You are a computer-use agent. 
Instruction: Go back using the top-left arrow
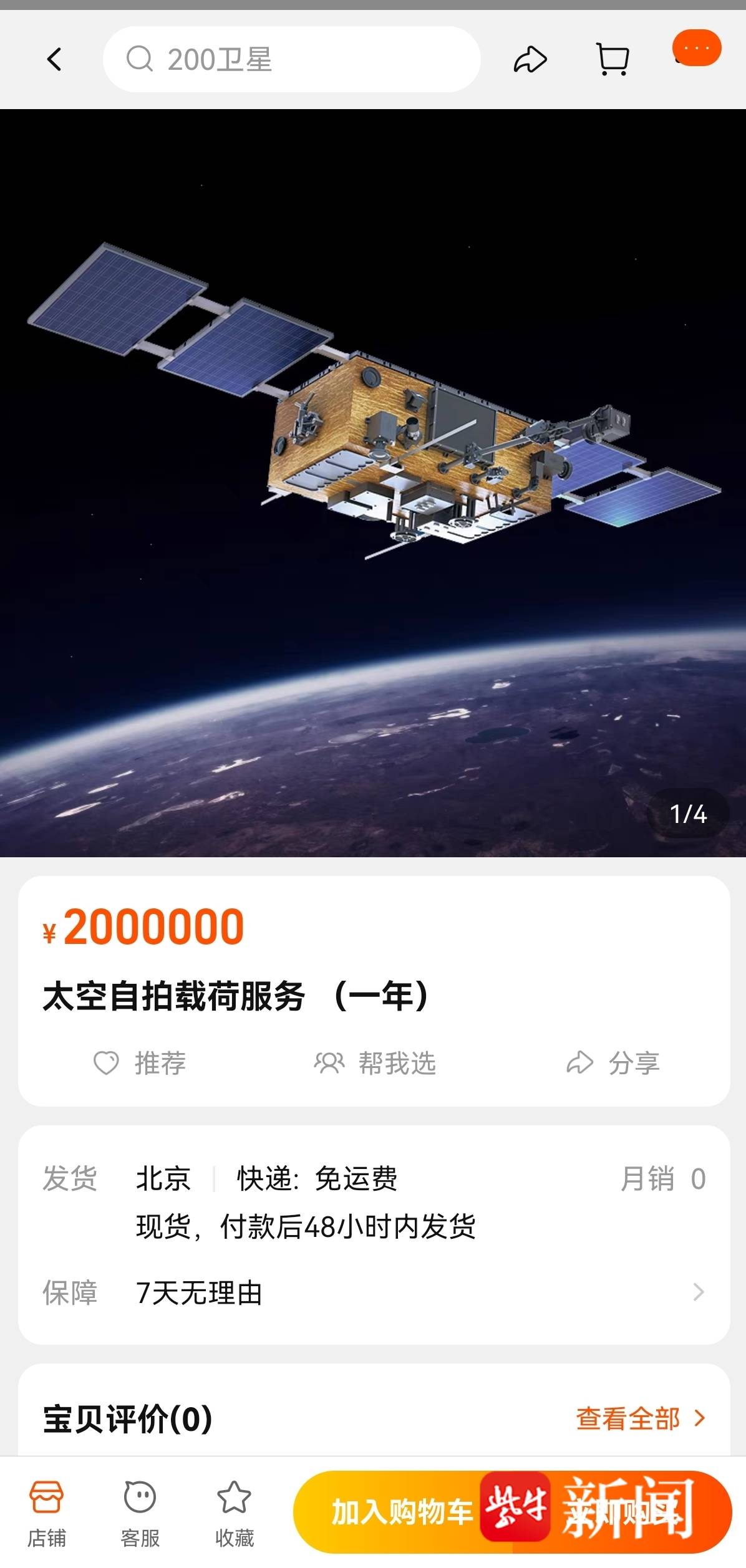54,60
